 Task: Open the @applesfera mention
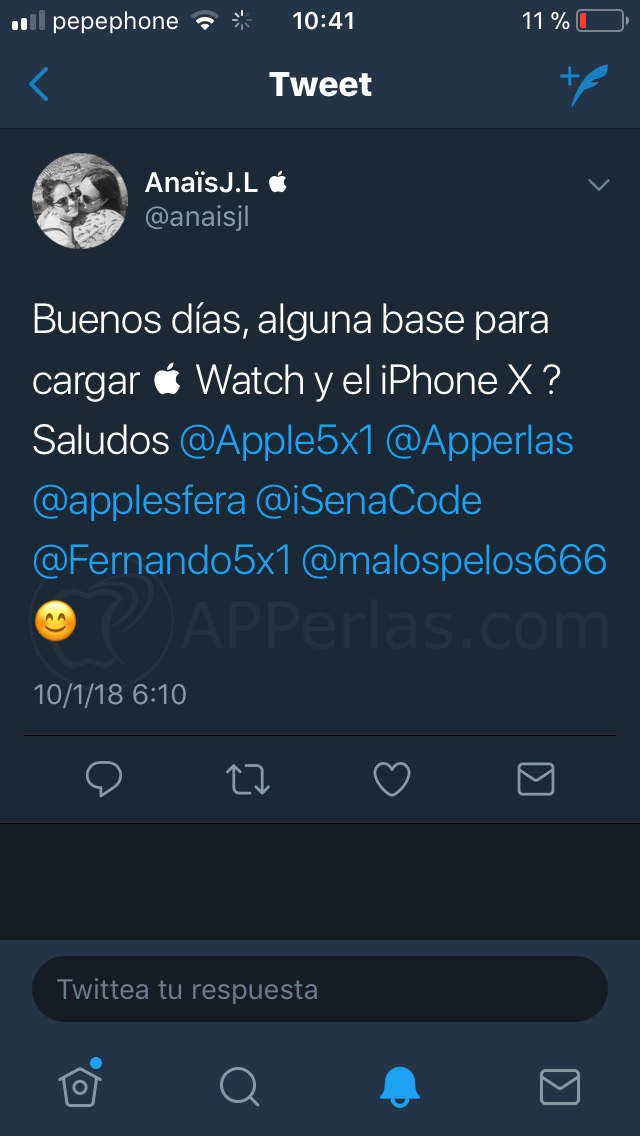click(x=139, y=500)
